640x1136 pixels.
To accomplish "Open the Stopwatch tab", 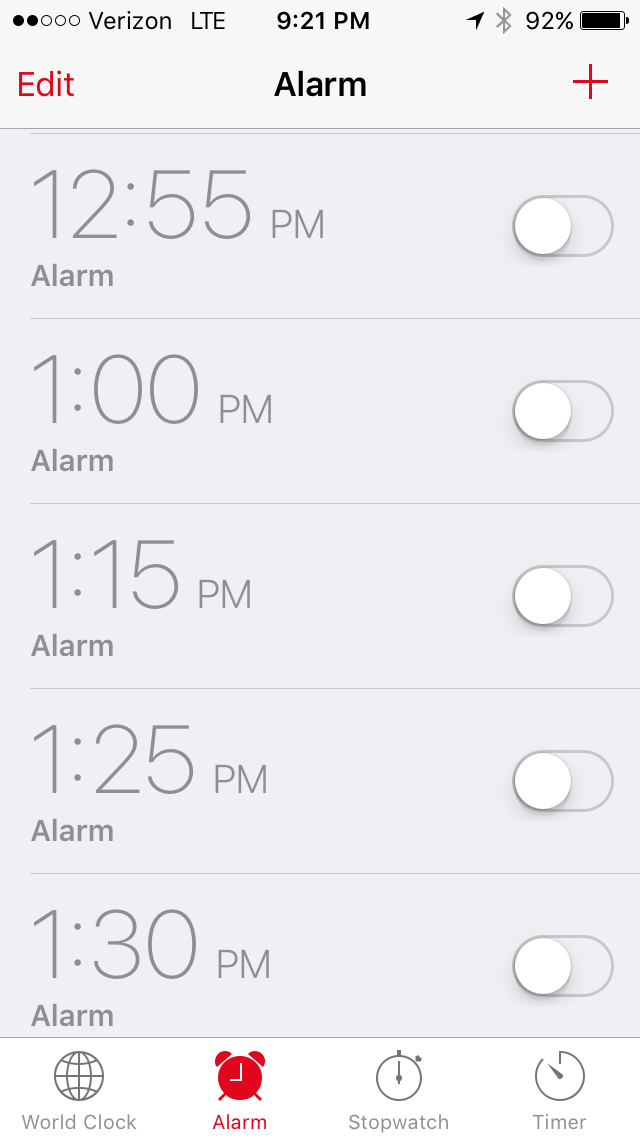I will pos(398,1090).
